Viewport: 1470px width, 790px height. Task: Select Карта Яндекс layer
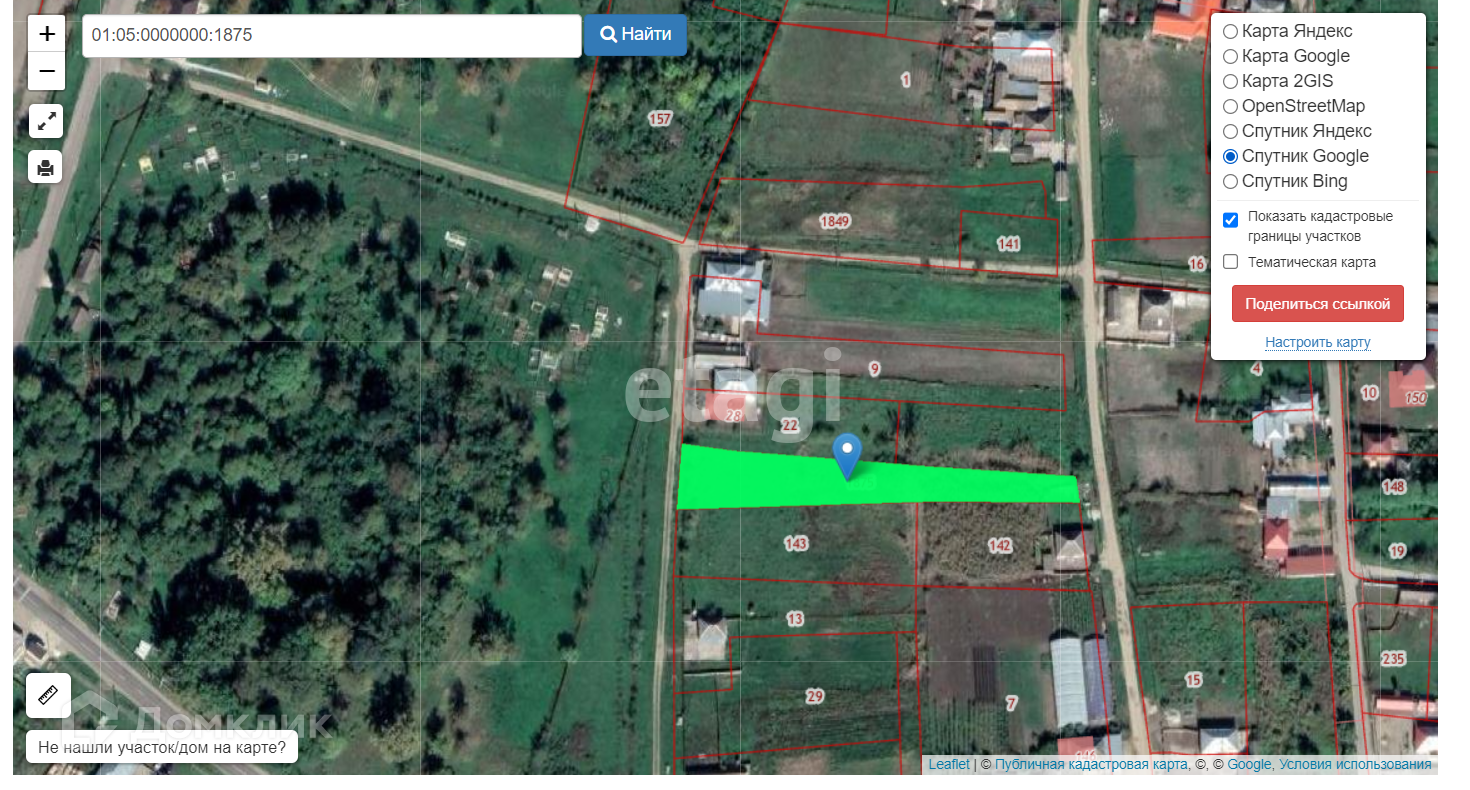pyautogui.click(x=1231, y=31)
